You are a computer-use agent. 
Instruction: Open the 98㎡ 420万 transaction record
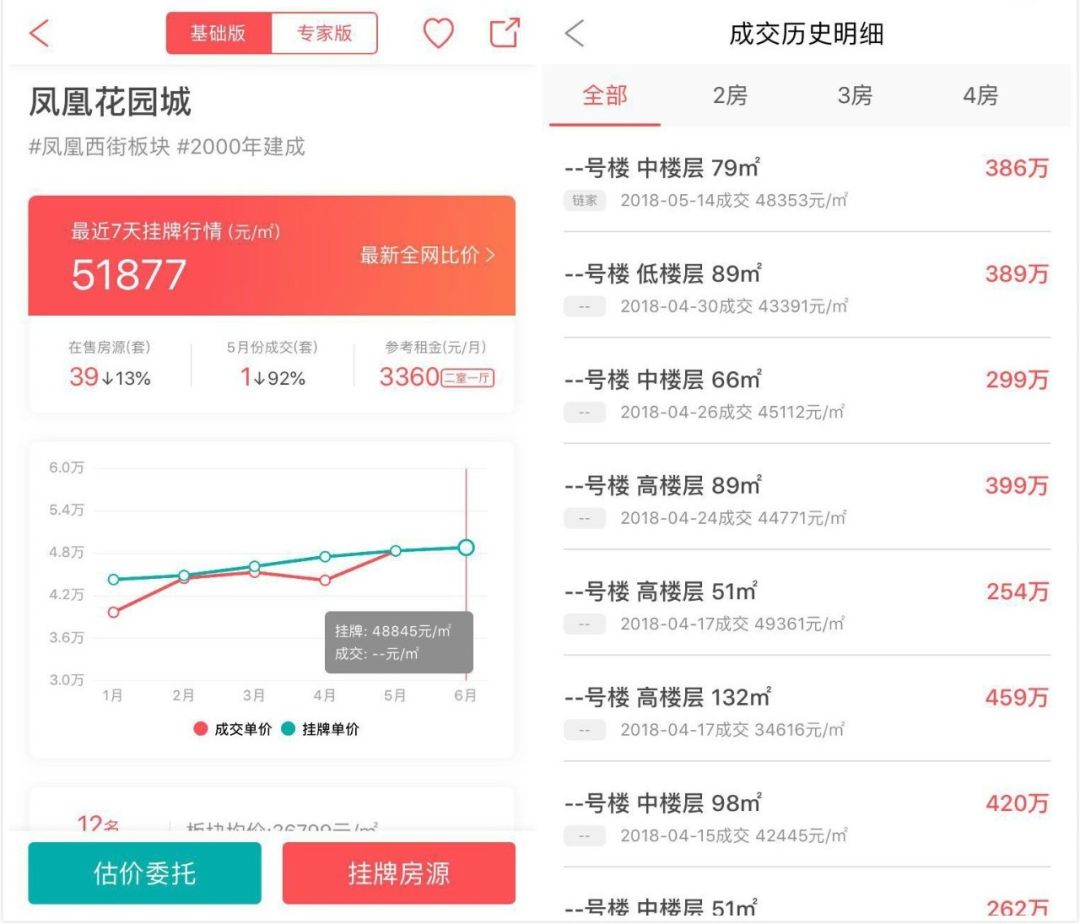(x=806, y=817)
